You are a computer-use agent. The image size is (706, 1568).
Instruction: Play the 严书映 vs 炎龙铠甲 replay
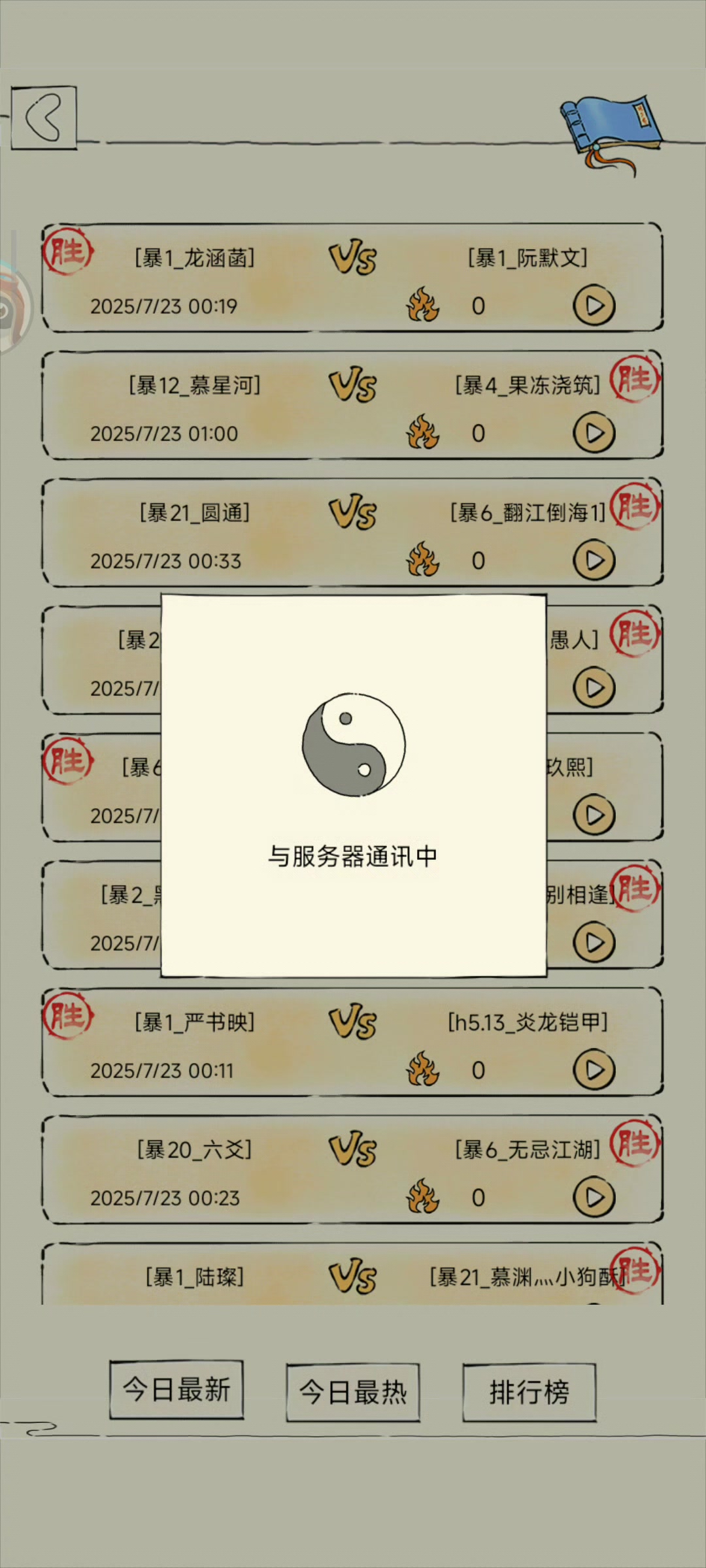(x=594, y=1070)
